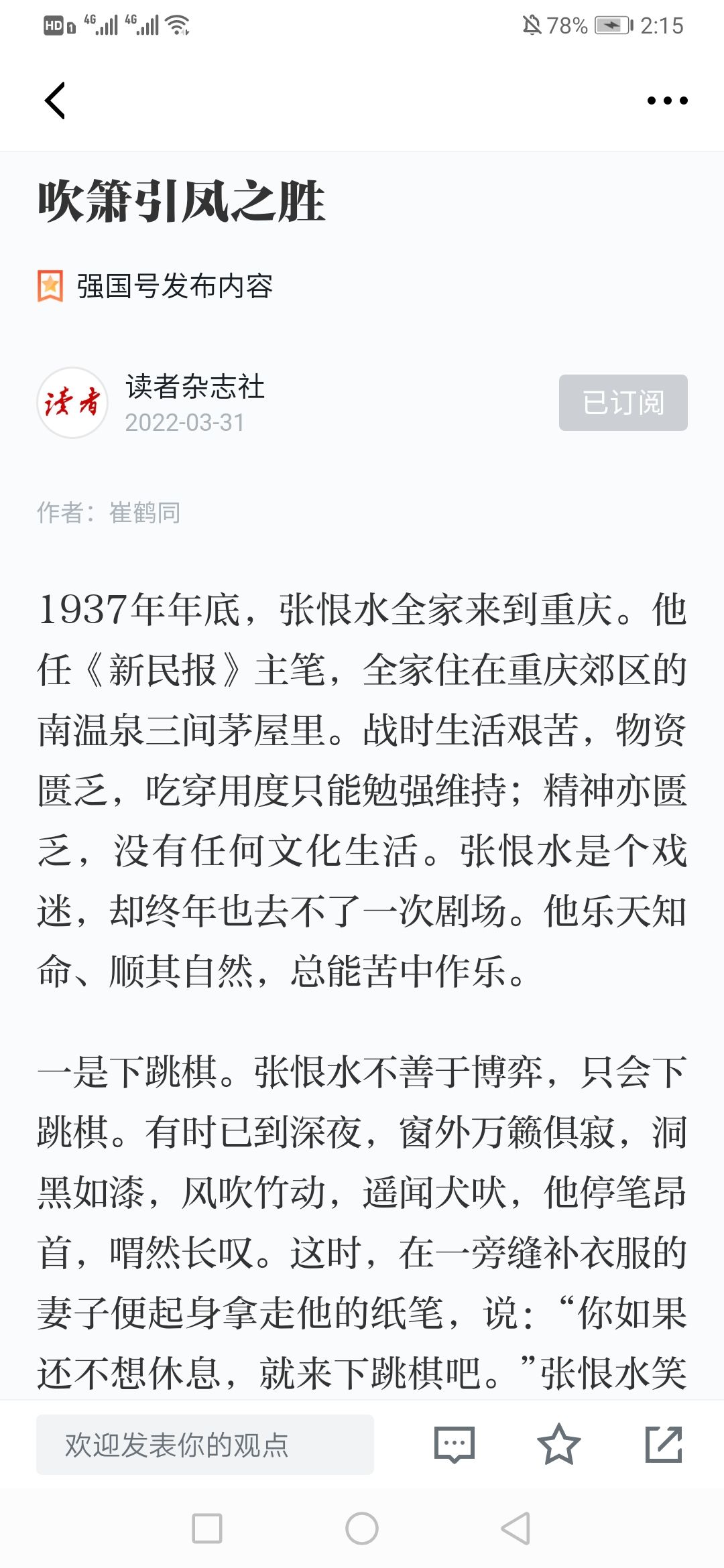Open the three-dot overflow menu
Viewport: 724px width, 1568px height.
(667, 101)
